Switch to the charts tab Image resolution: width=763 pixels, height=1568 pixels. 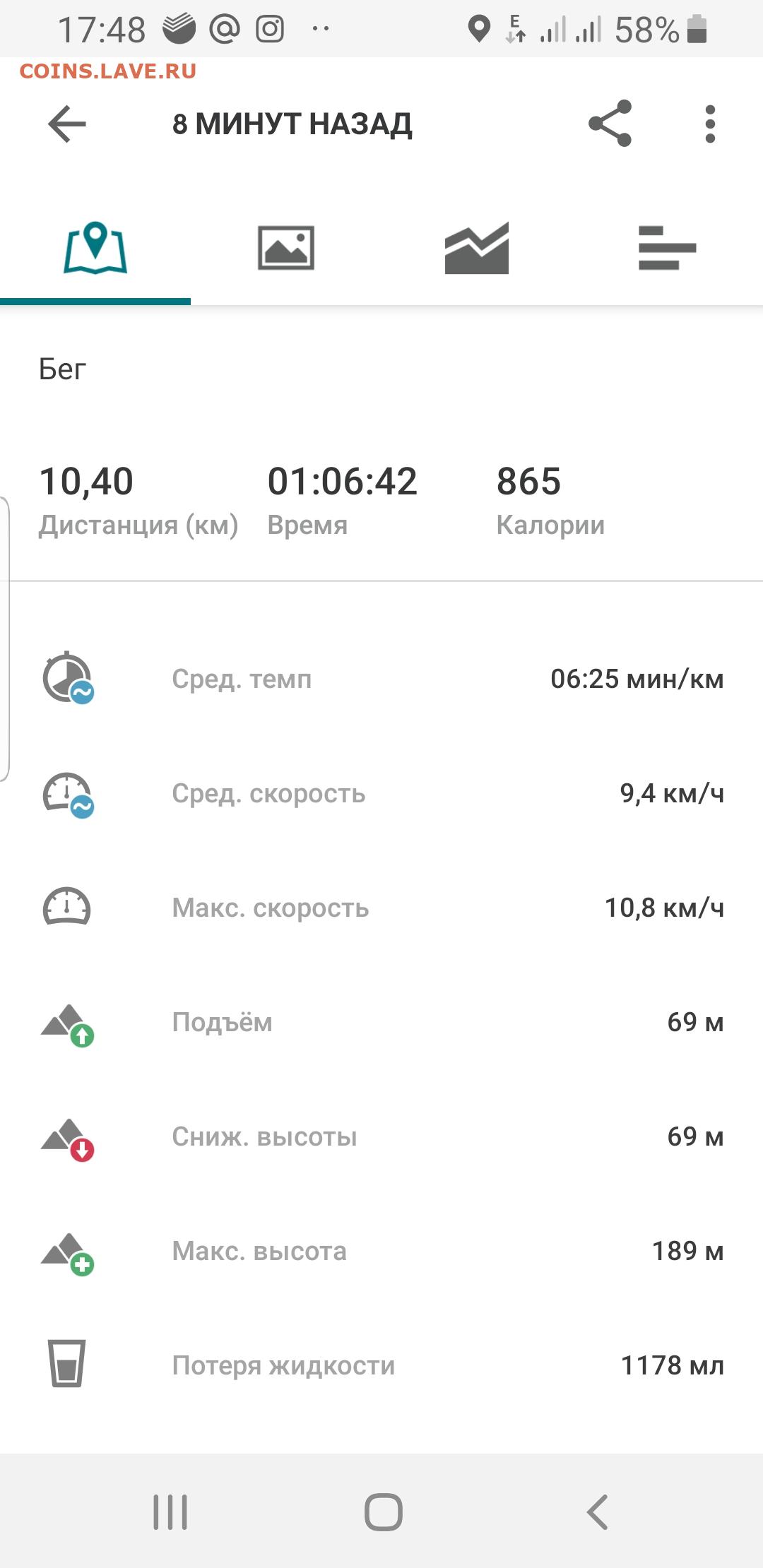pyautogui.click(x=477, y=248)
